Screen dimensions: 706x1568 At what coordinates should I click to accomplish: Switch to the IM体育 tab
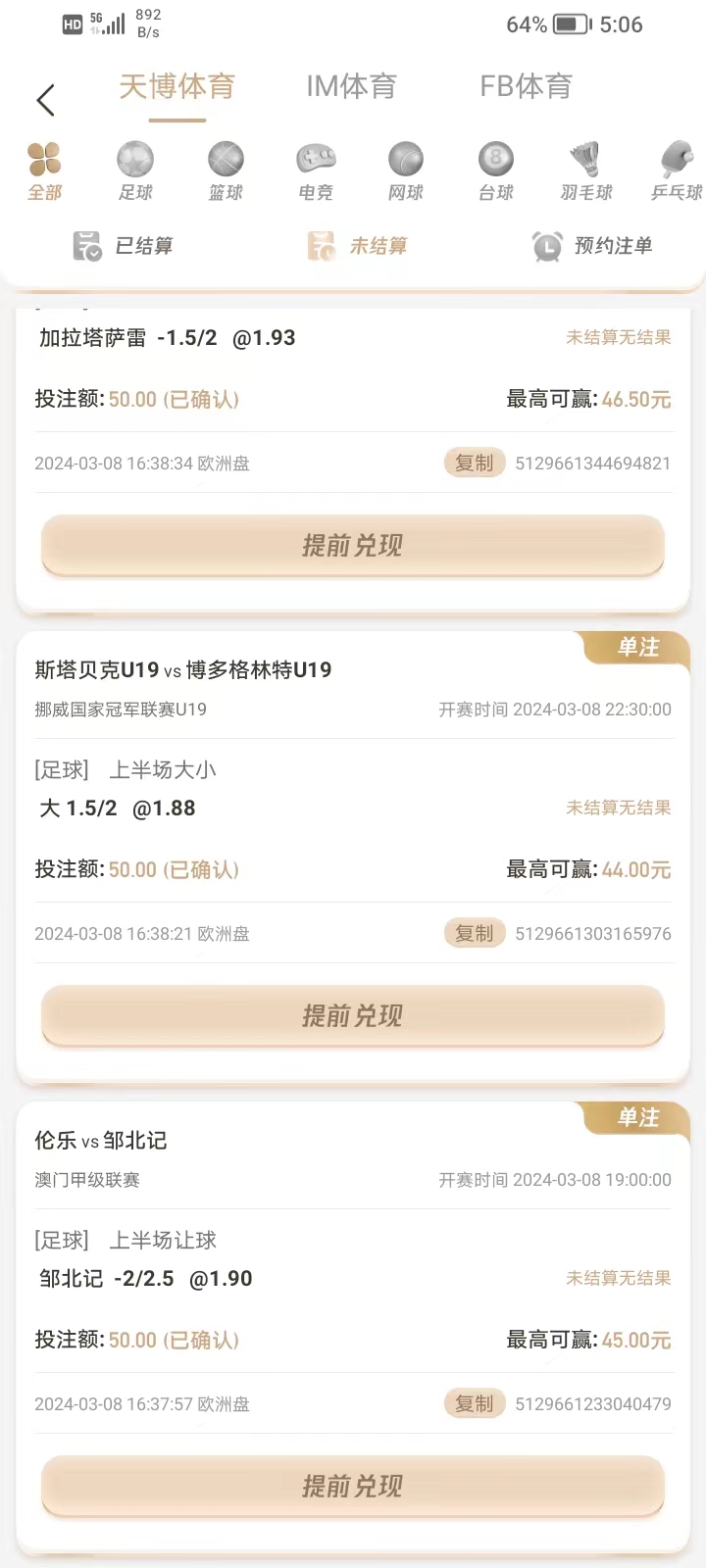point(351,87)
